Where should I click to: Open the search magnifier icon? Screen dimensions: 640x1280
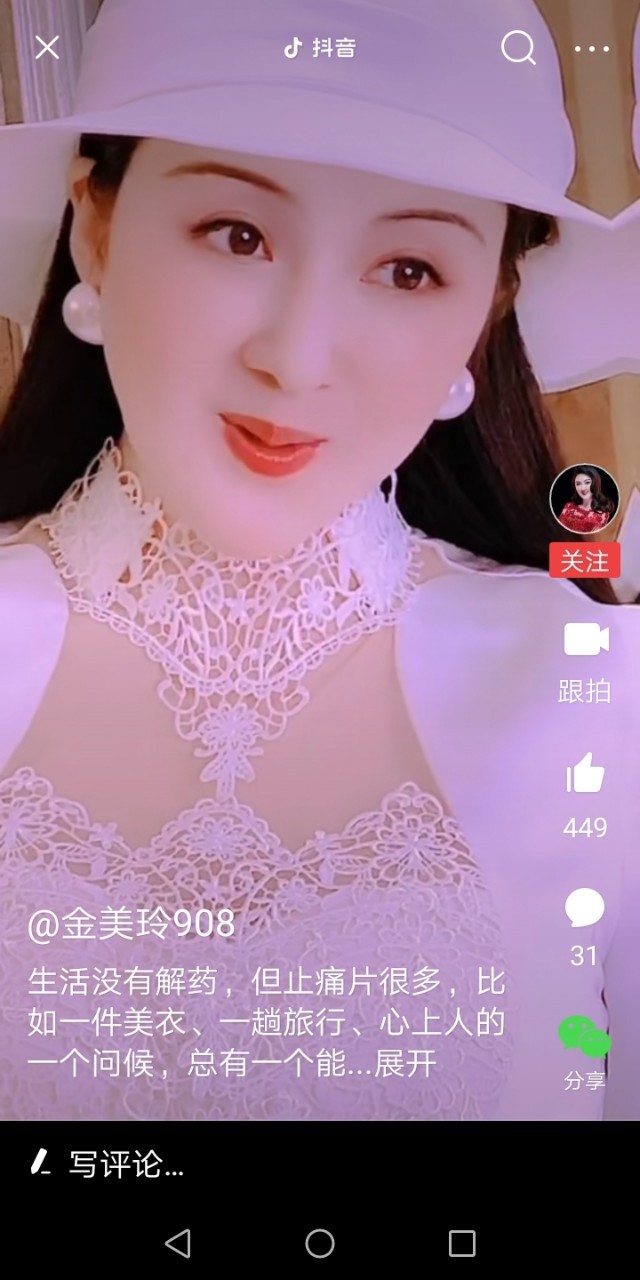pyautogui.click(x=518, y=47)
